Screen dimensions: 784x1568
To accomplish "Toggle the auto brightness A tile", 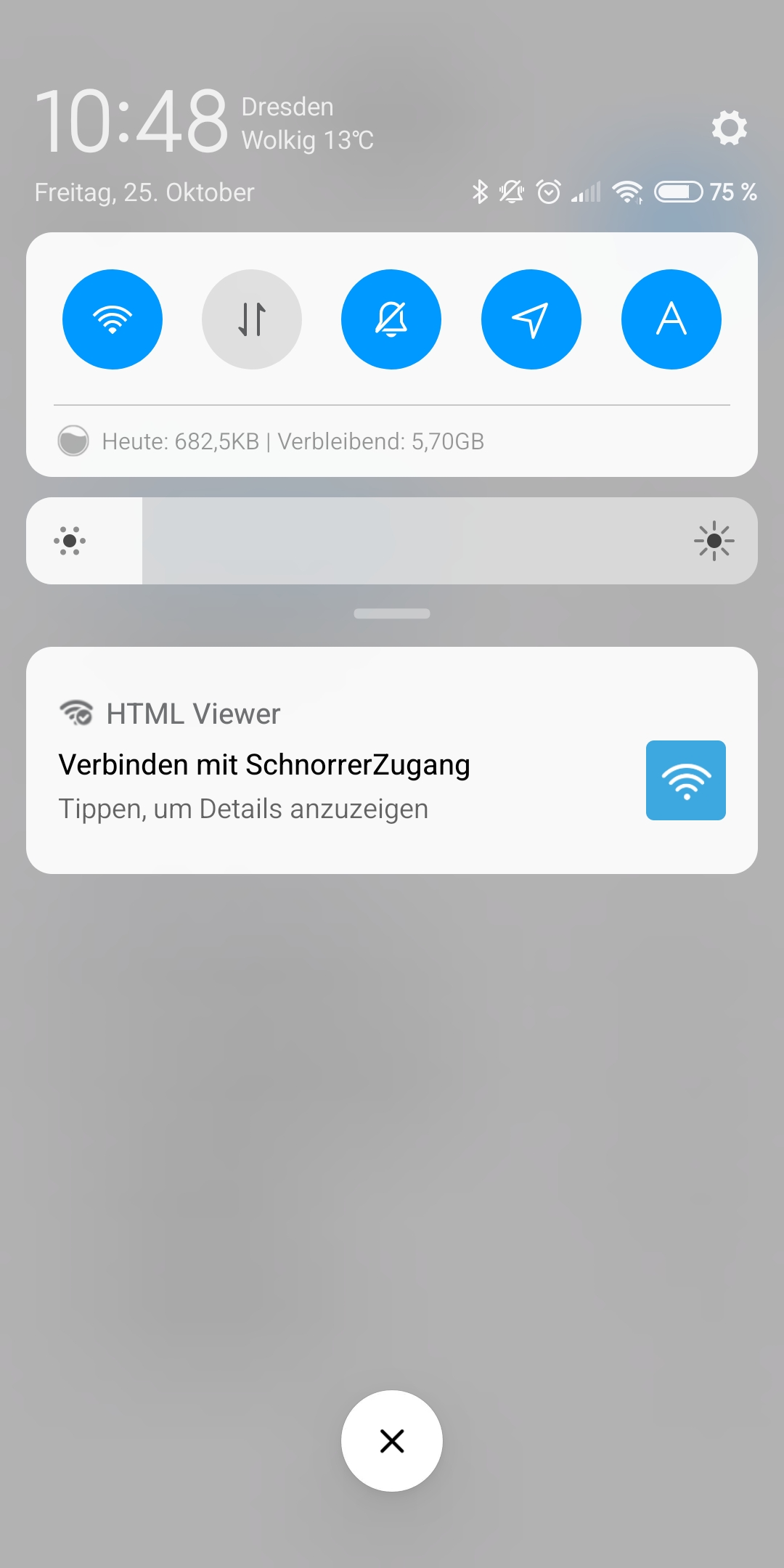I will 671,319.
